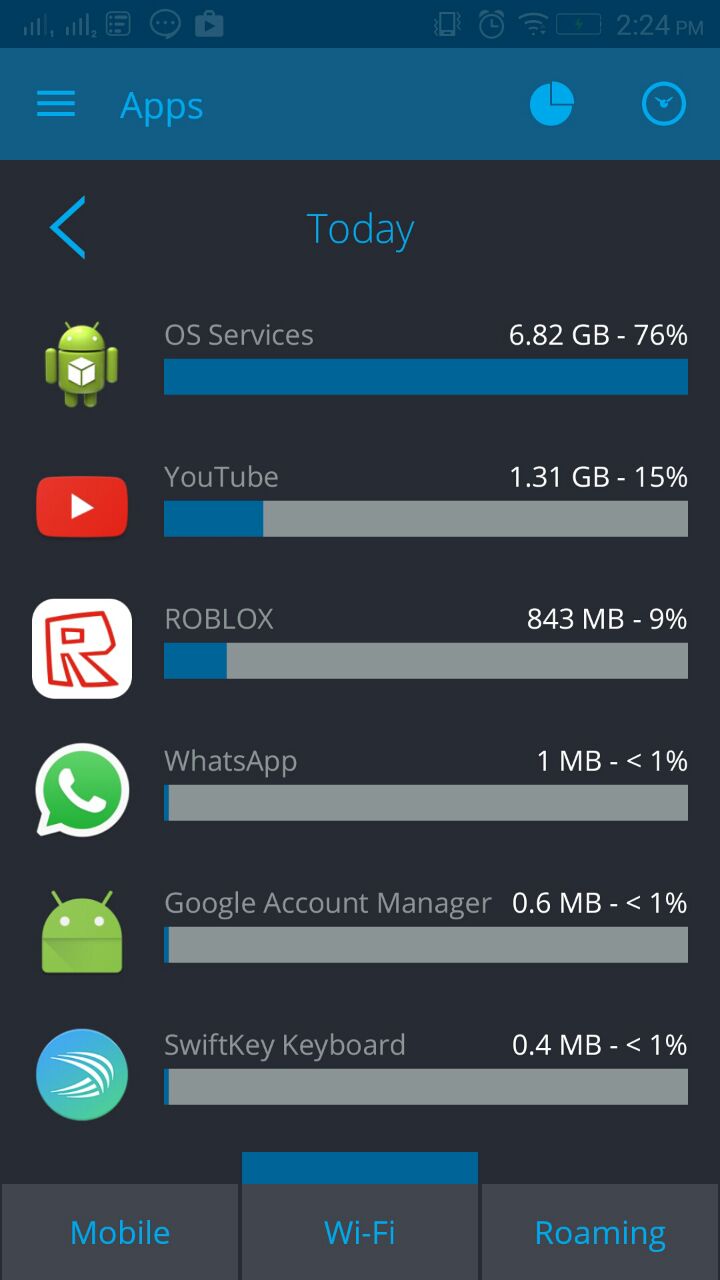Open the hamburger menu
The image size is (720, 1280).
coord(56,105)
